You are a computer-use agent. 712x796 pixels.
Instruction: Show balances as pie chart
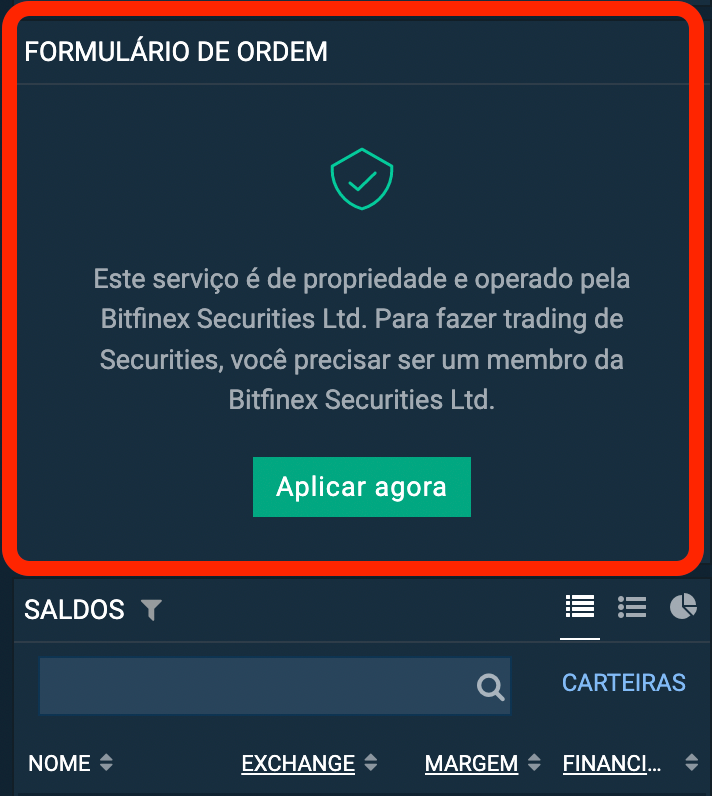click(x=683, y=606)
